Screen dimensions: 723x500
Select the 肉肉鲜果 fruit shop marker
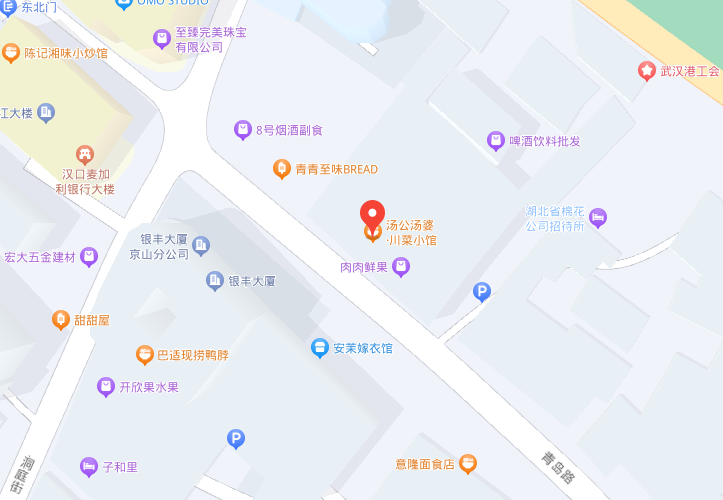coord(401,267)
